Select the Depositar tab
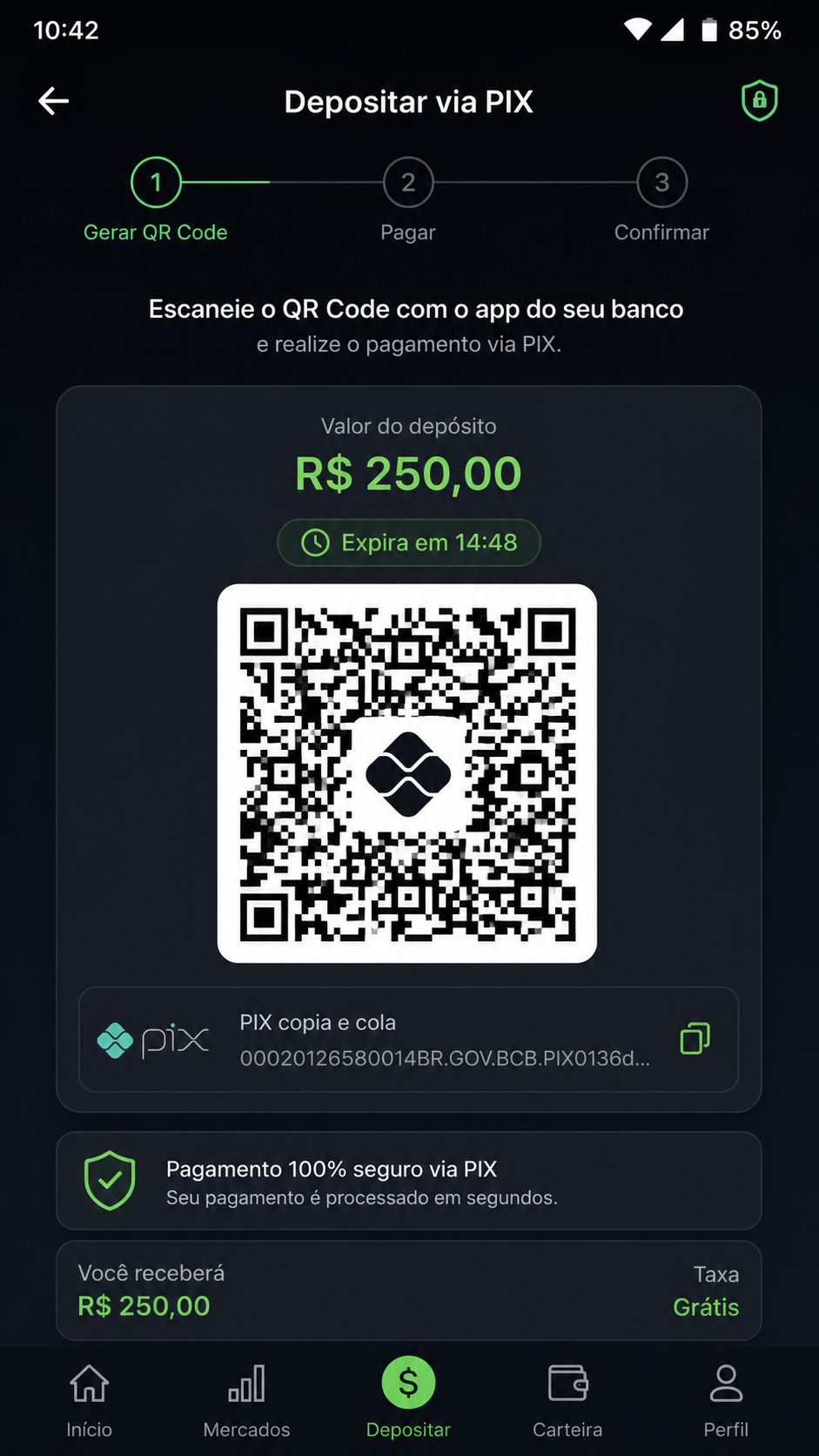The height and width of the screenshot is (1456, 819). click(x=408, y=1398)
